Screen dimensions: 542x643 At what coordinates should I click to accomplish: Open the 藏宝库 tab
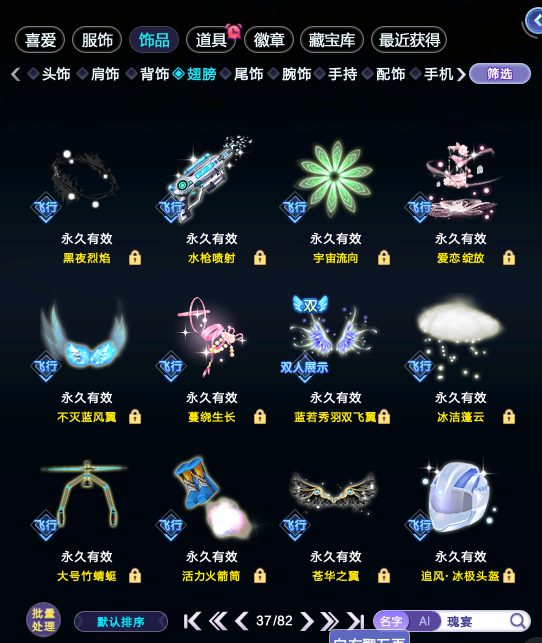click(332, 40)
